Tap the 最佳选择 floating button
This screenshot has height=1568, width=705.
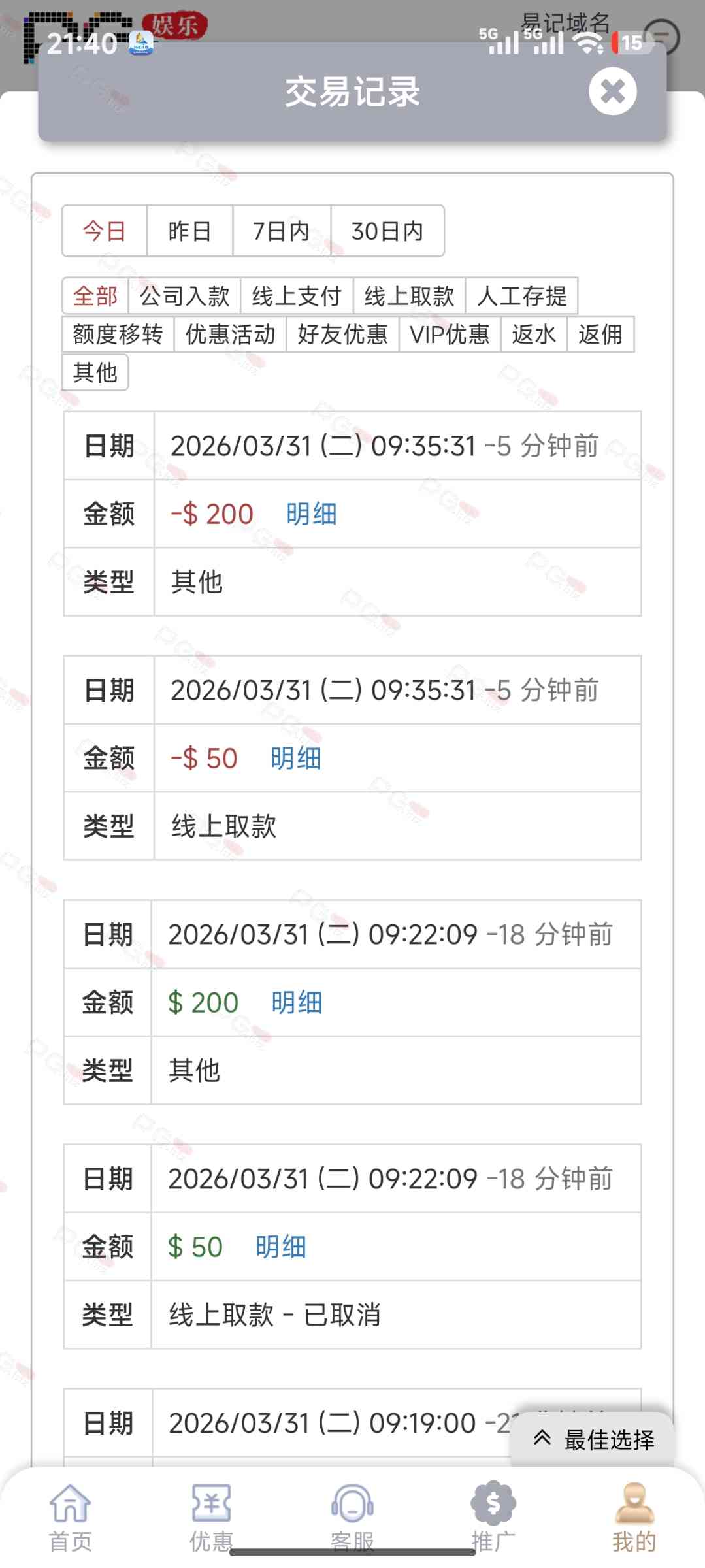593,1439
